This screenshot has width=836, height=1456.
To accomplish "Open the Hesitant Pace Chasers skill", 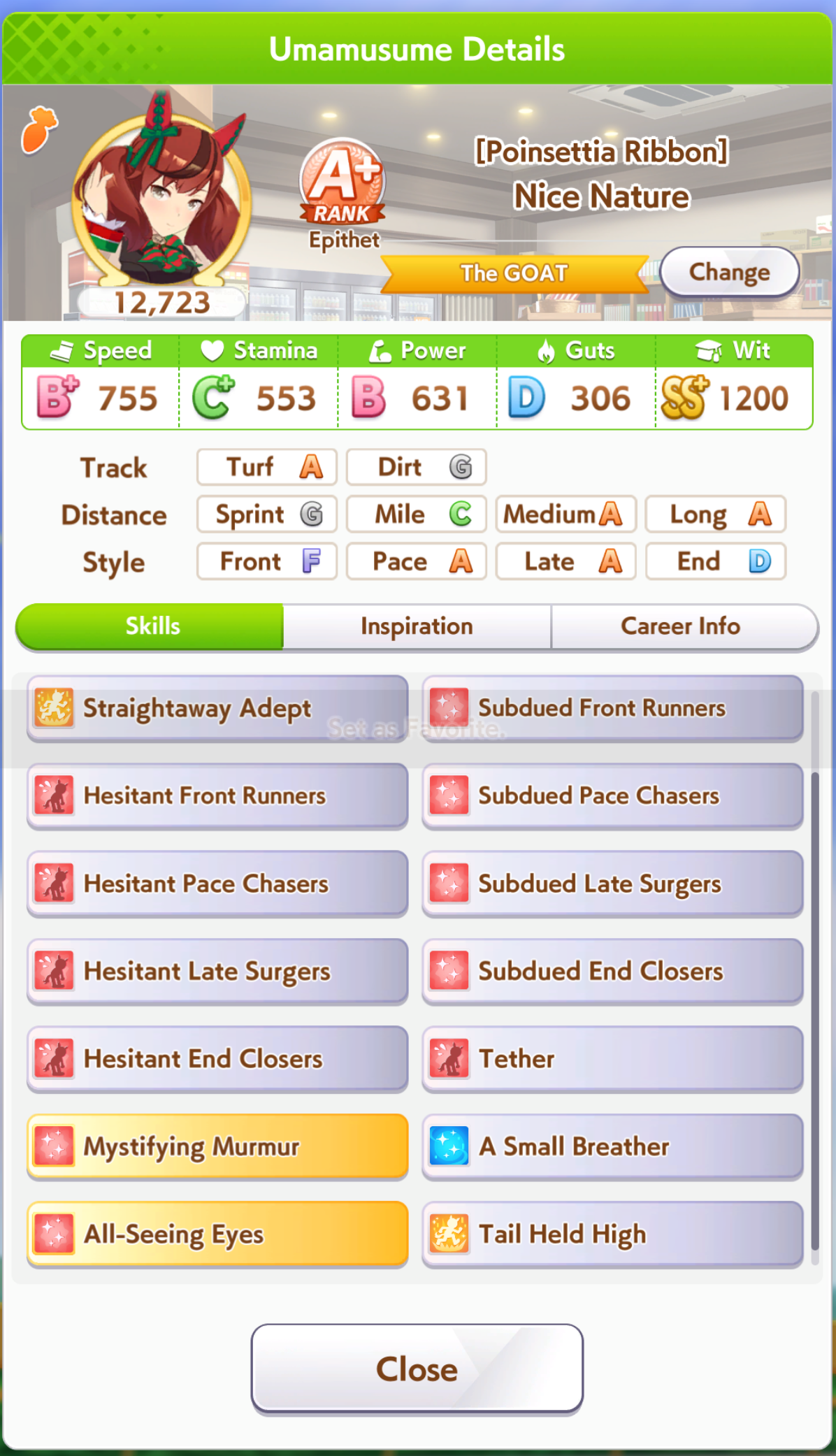I will pos(217,884).
